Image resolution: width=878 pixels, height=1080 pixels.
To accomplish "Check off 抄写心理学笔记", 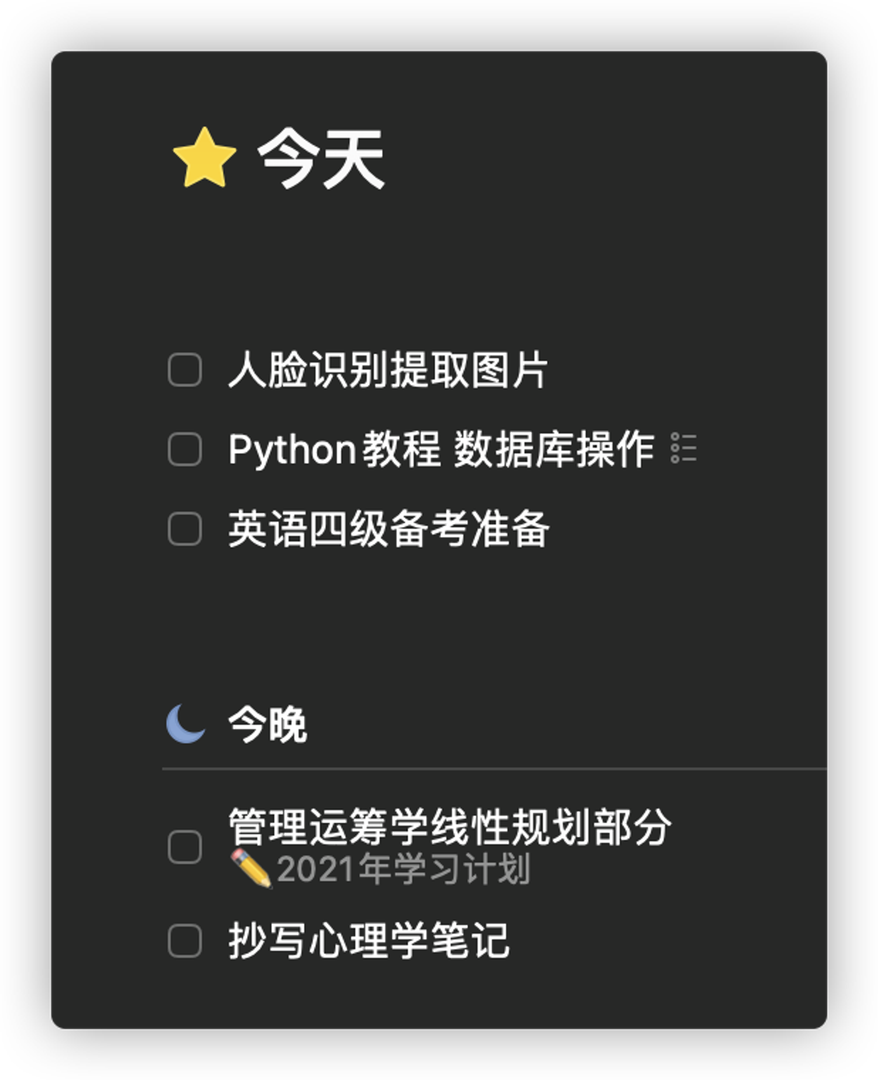I will pyautogui.click(x=185, y=941).
